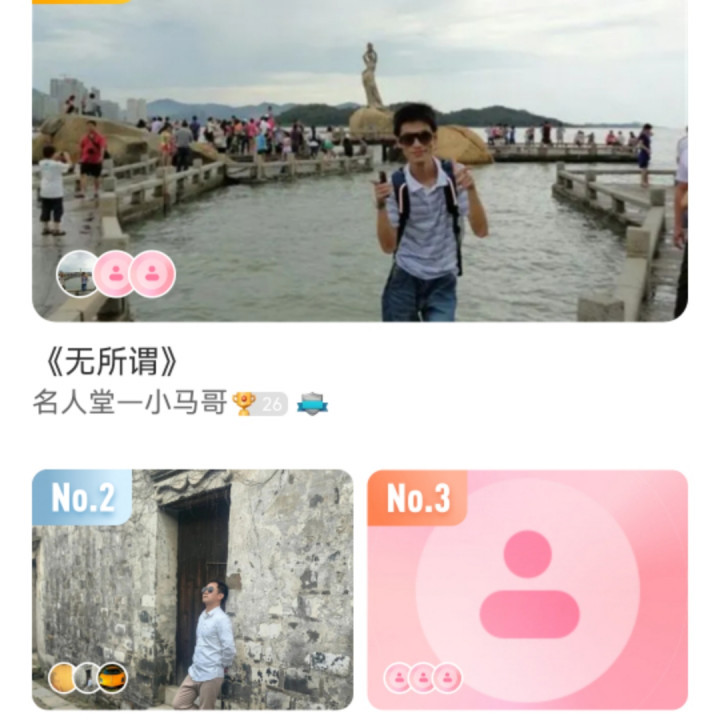View avatars on the No.2 card
Image resolution: width=720 pixels, height=720 pixels.
click(88, 677)
